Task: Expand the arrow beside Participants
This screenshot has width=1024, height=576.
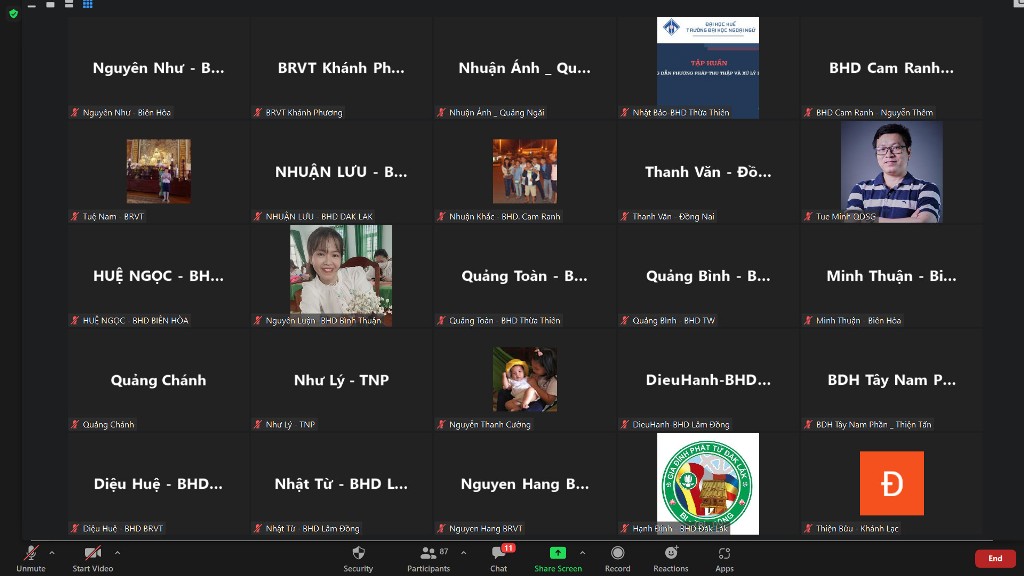Action: click(464, 553)
